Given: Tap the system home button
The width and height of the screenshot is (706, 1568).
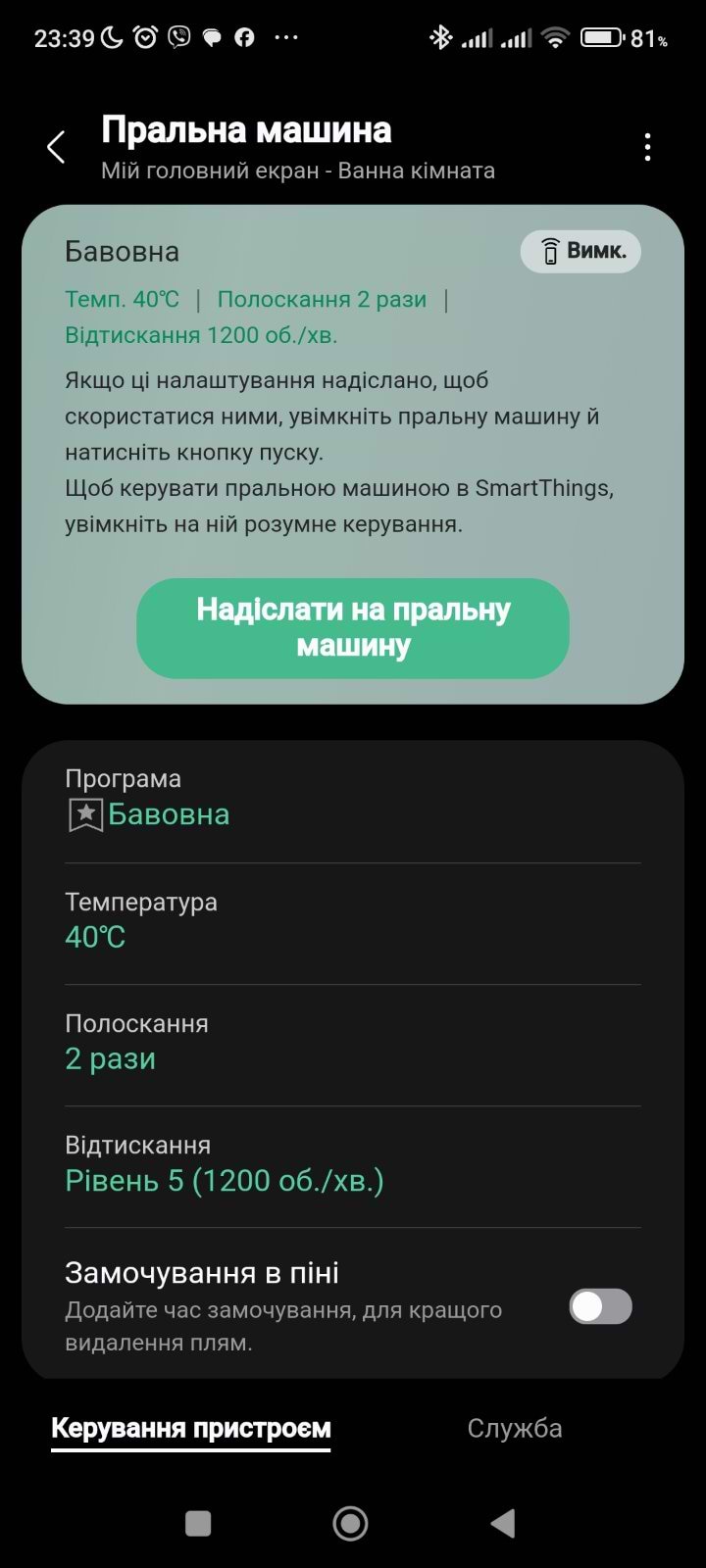Looking at the screenshot, I should pyautogui.click(x=351, y=1523).
